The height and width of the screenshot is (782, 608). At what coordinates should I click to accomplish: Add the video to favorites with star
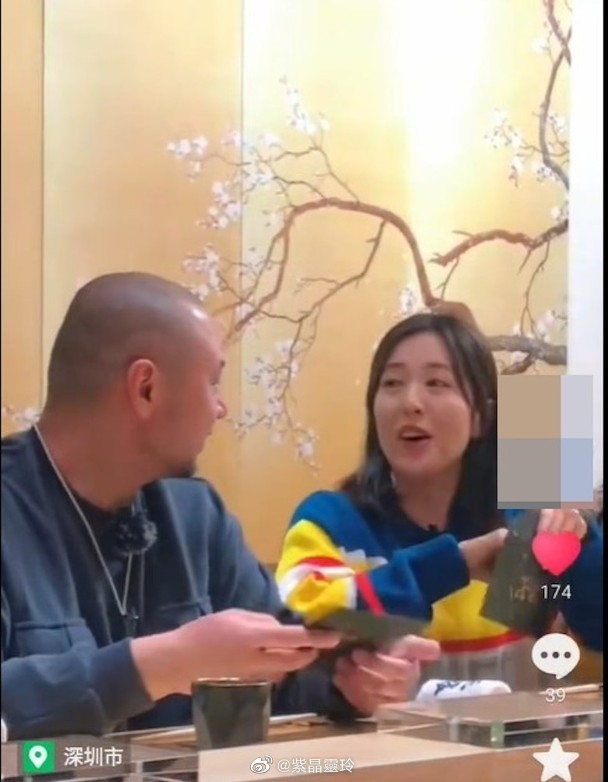555,760
